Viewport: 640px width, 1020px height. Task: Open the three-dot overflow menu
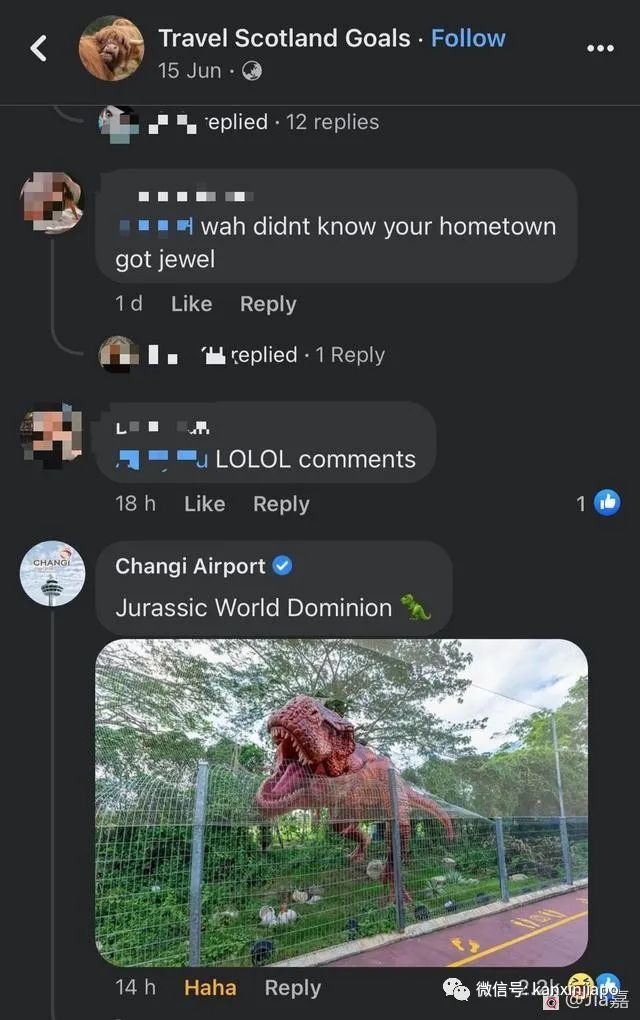(x=600, y=48)
